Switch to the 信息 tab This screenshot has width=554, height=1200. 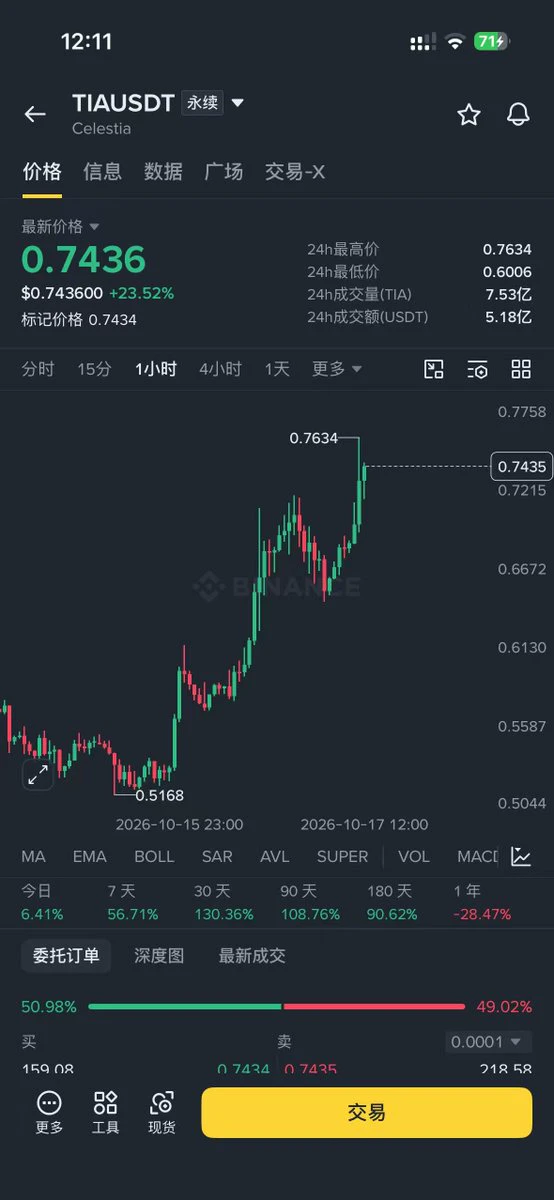pos(102,172)
